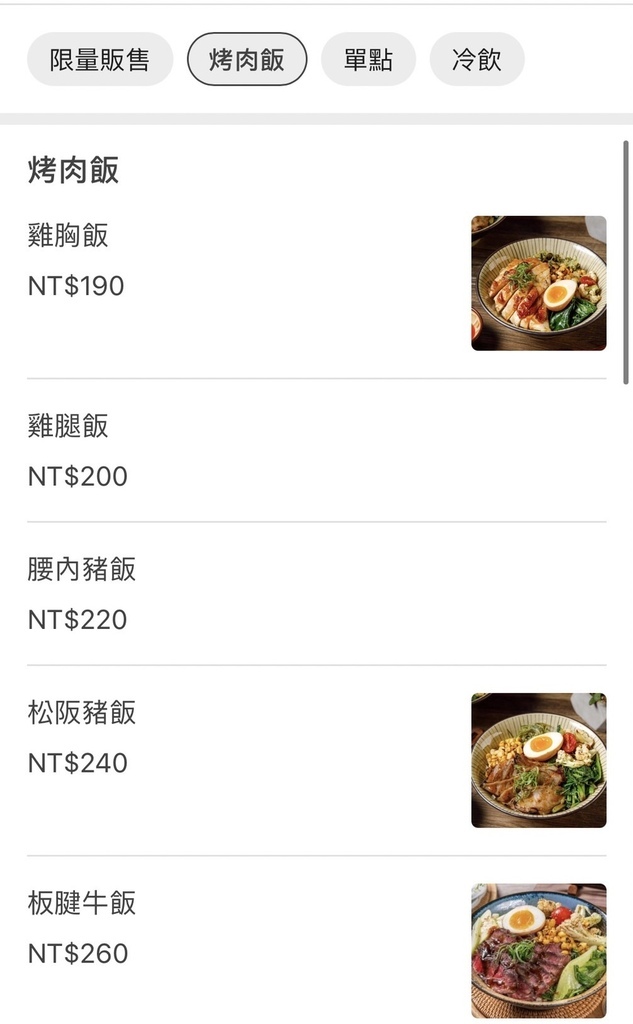Tap the 板腱牛飯 NT$260 item
Viewport: 633px width, 1024px height.
coord(316,940)
